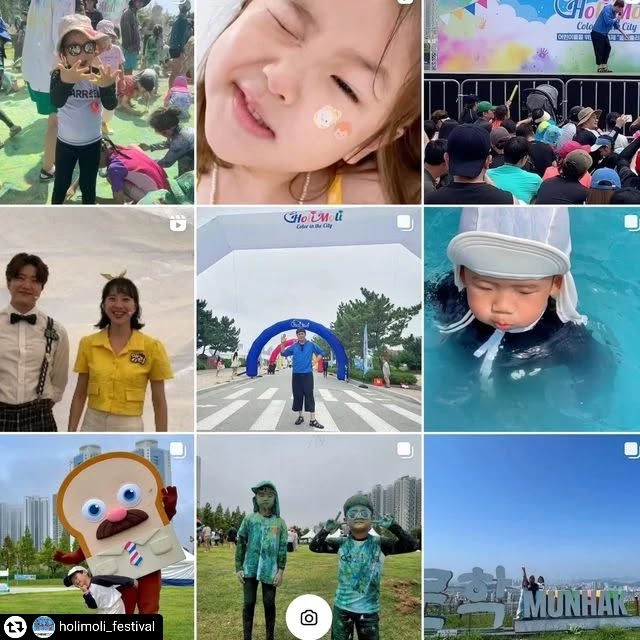
Task: View the smiling girl with face sticker post
Action: [x=308, y=100]
